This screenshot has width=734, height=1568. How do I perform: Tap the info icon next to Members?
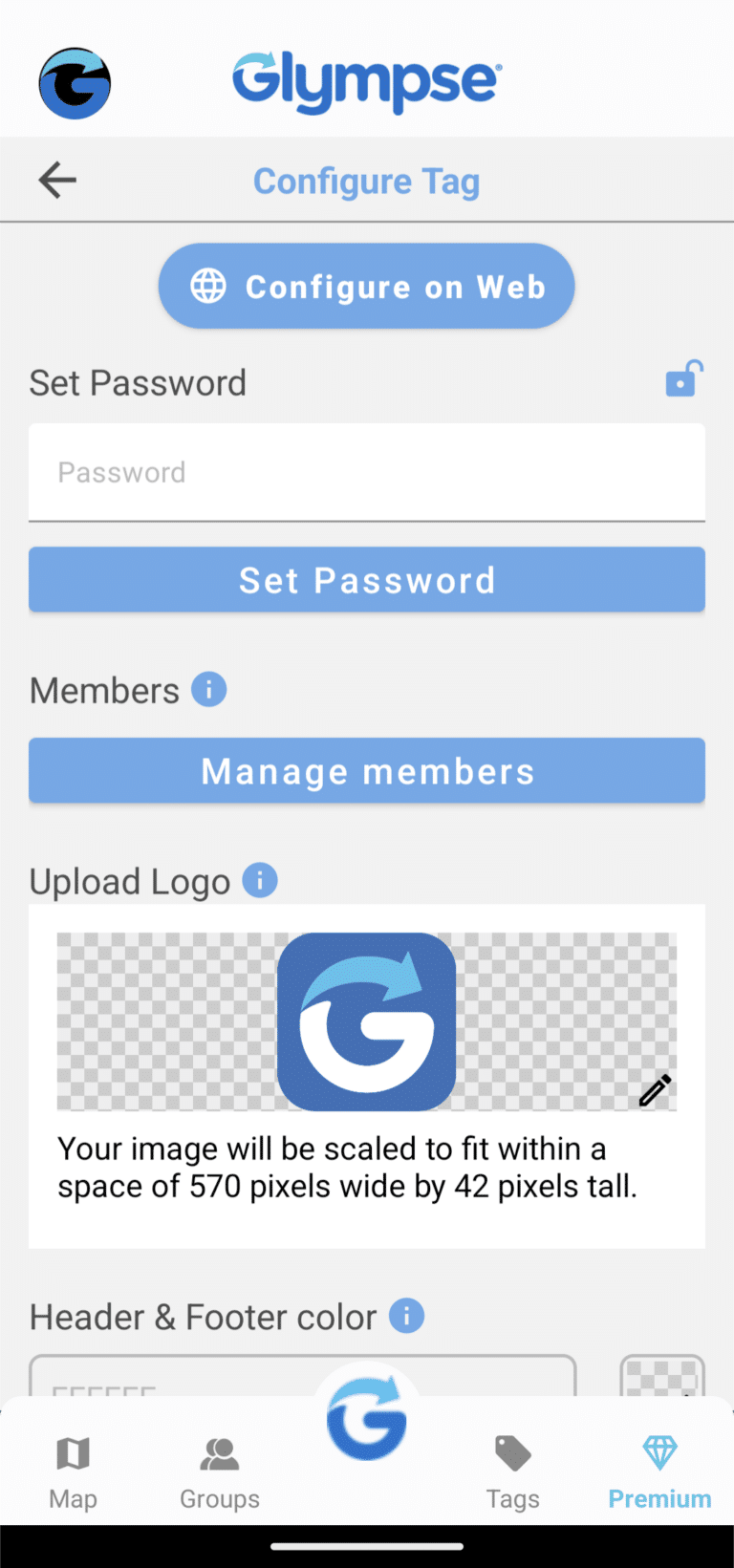tap(208, 689)
